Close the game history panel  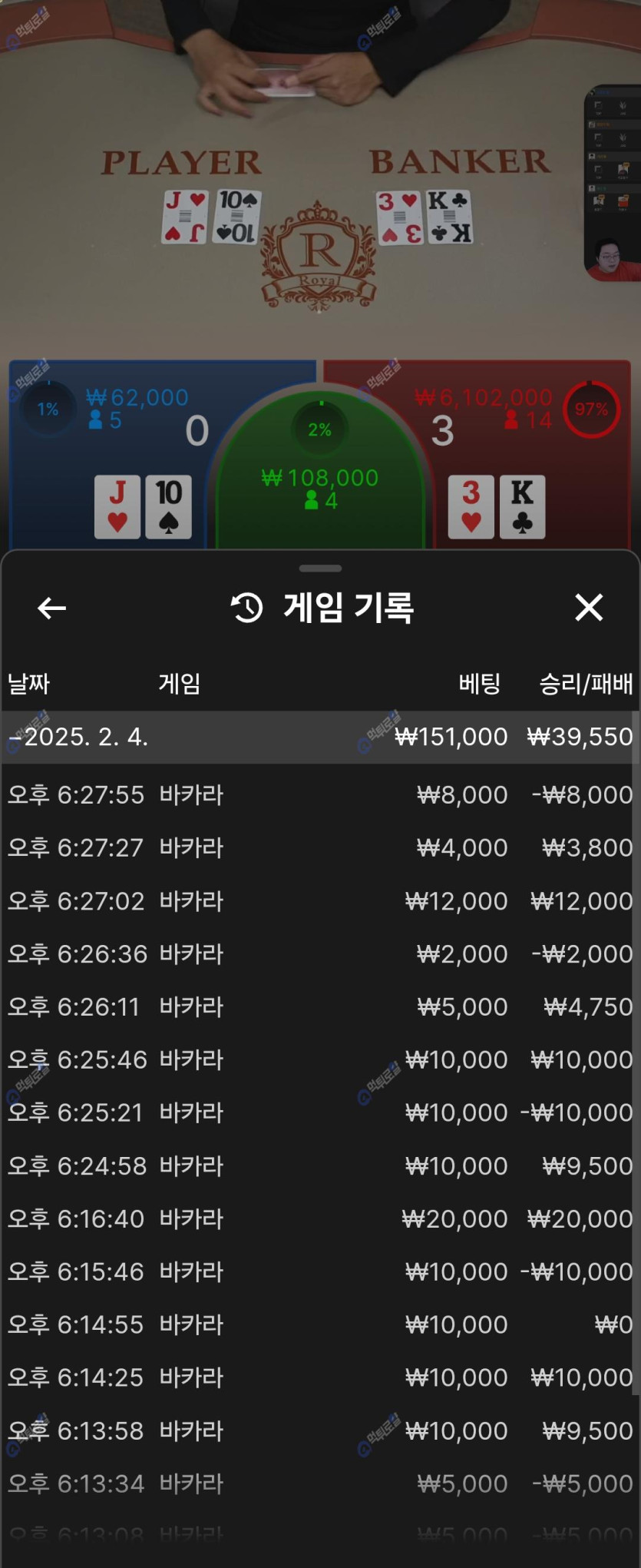click(x=589, y=608)
